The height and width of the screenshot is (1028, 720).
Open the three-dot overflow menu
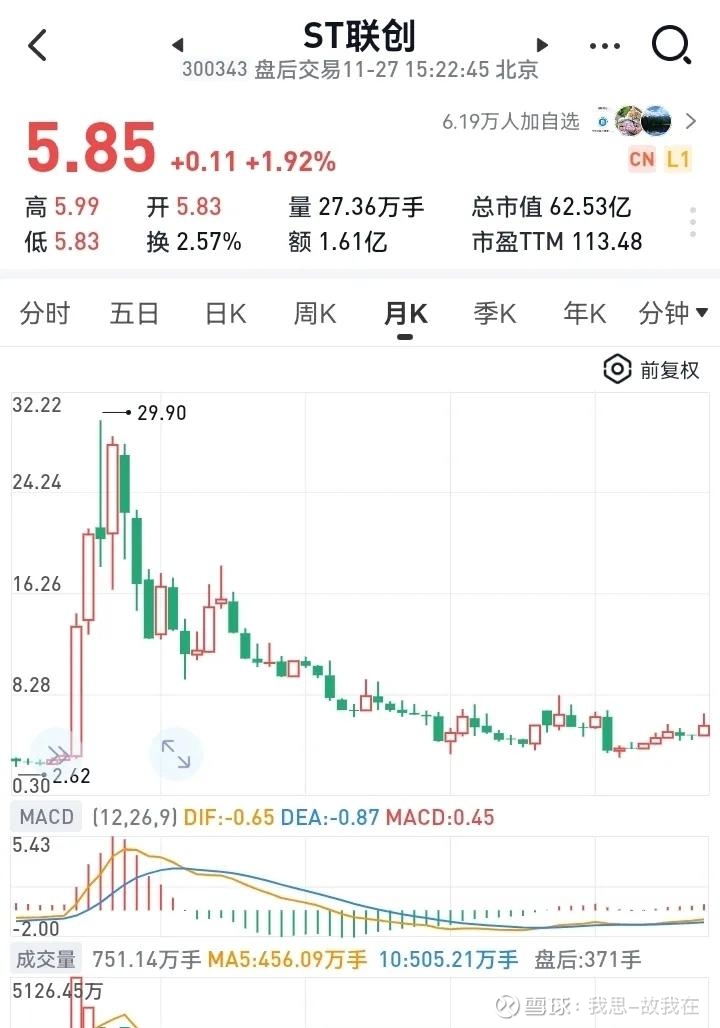coord(605,46)
